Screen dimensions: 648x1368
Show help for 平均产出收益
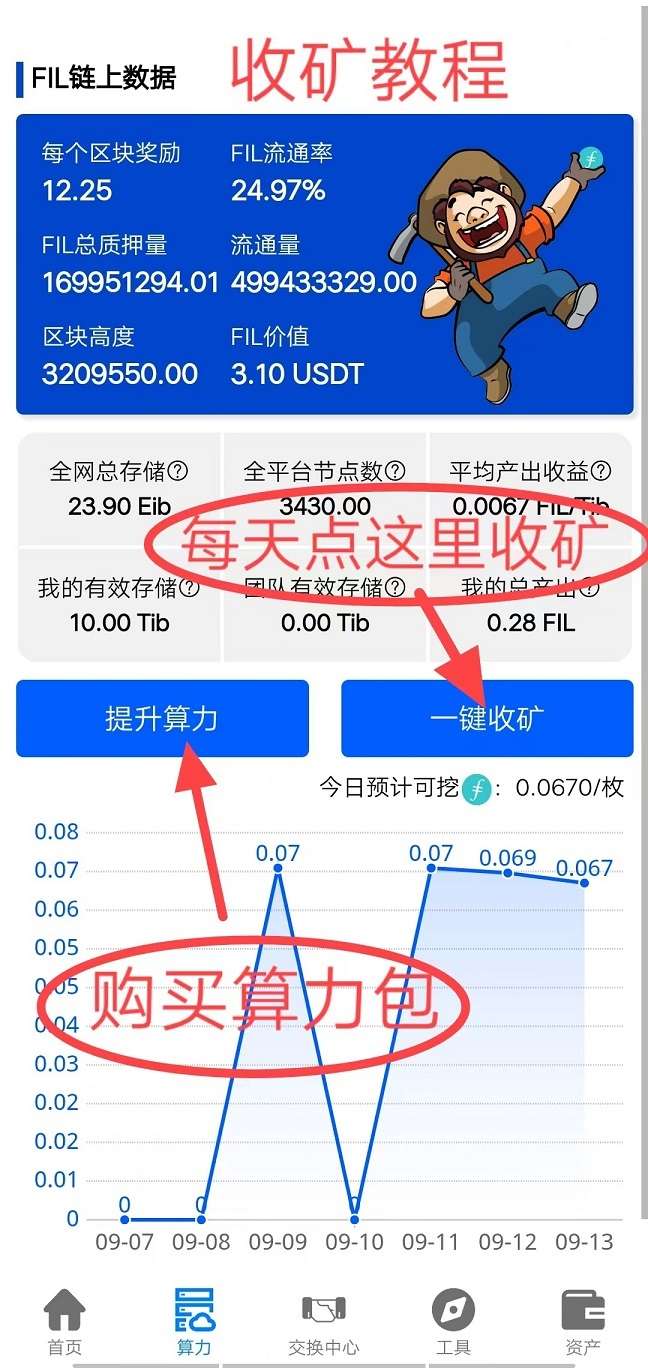(x=602, y=471)
